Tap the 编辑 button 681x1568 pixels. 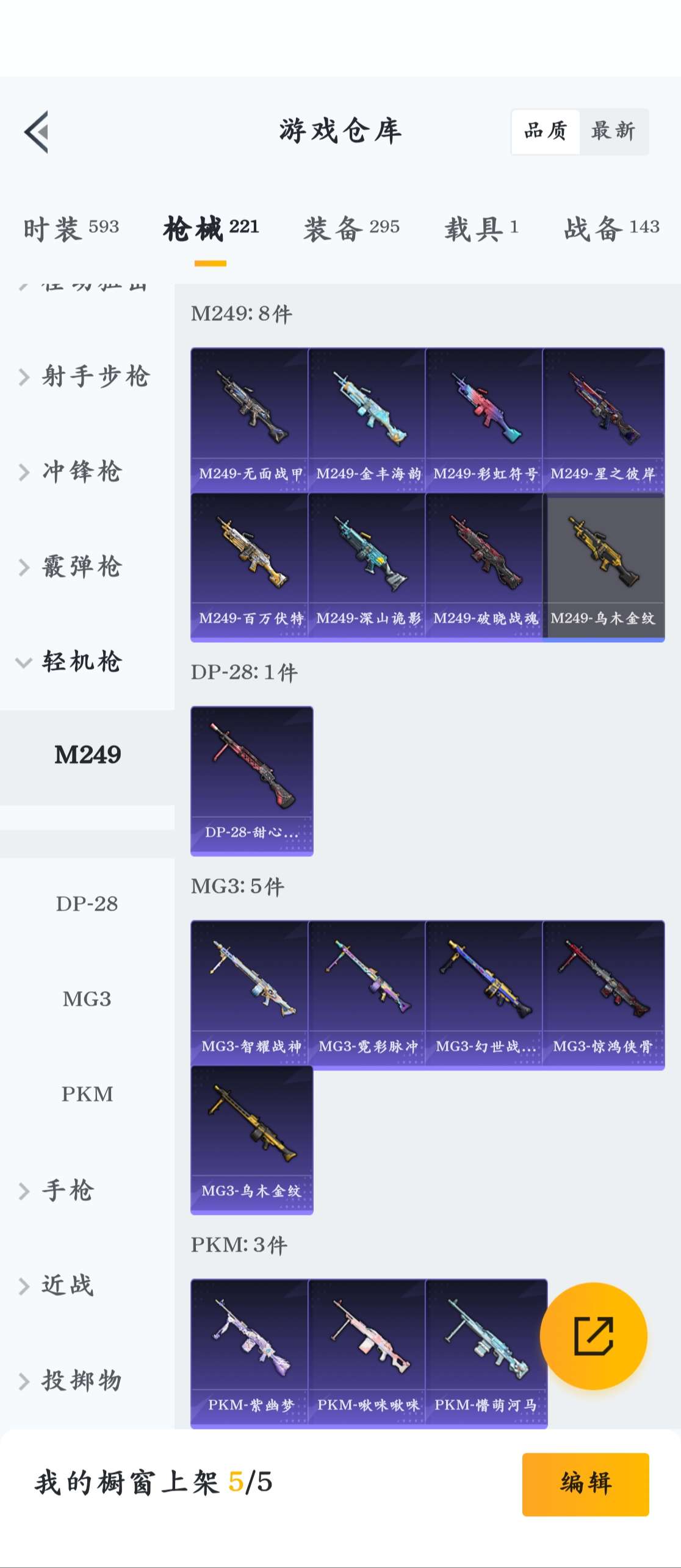[585, 1484]
